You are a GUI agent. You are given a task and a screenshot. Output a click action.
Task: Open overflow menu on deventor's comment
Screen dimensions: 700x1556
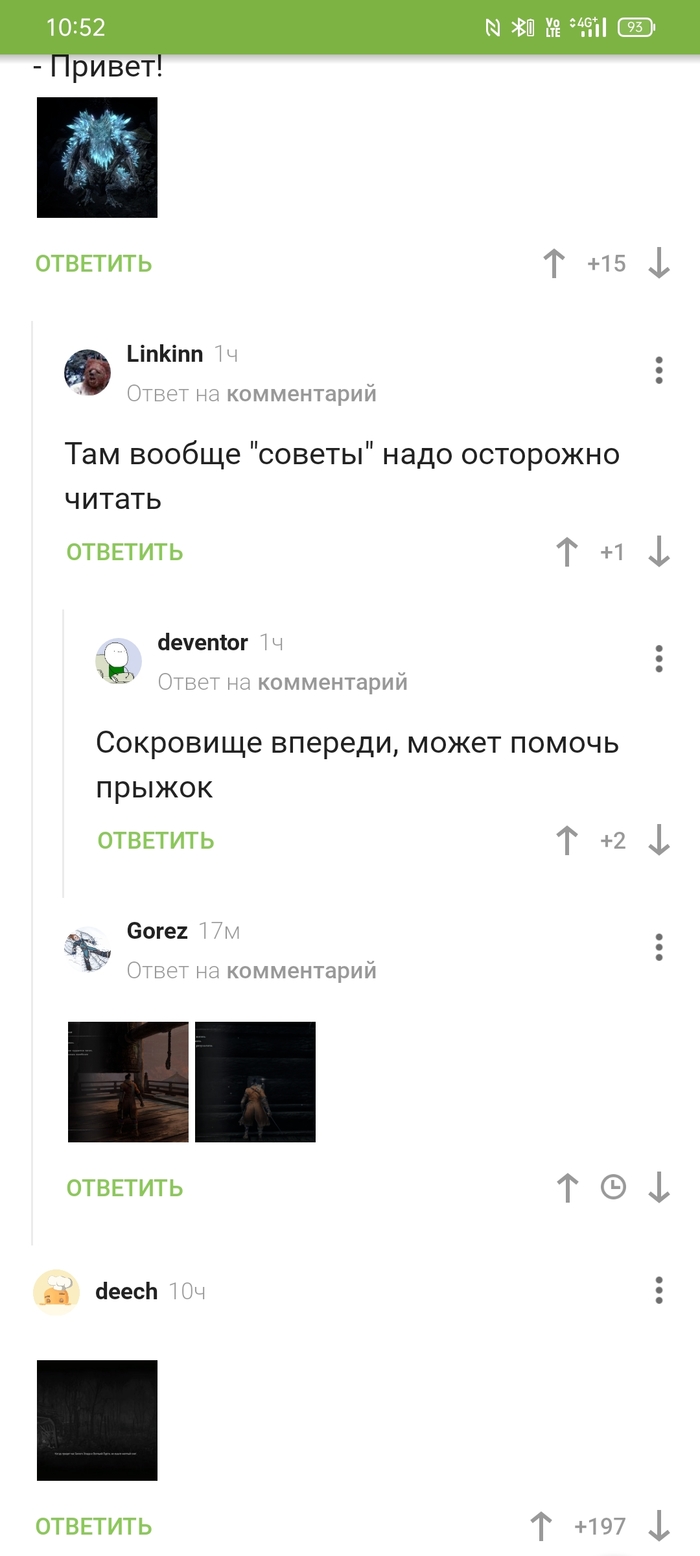[x=658, y=659]
